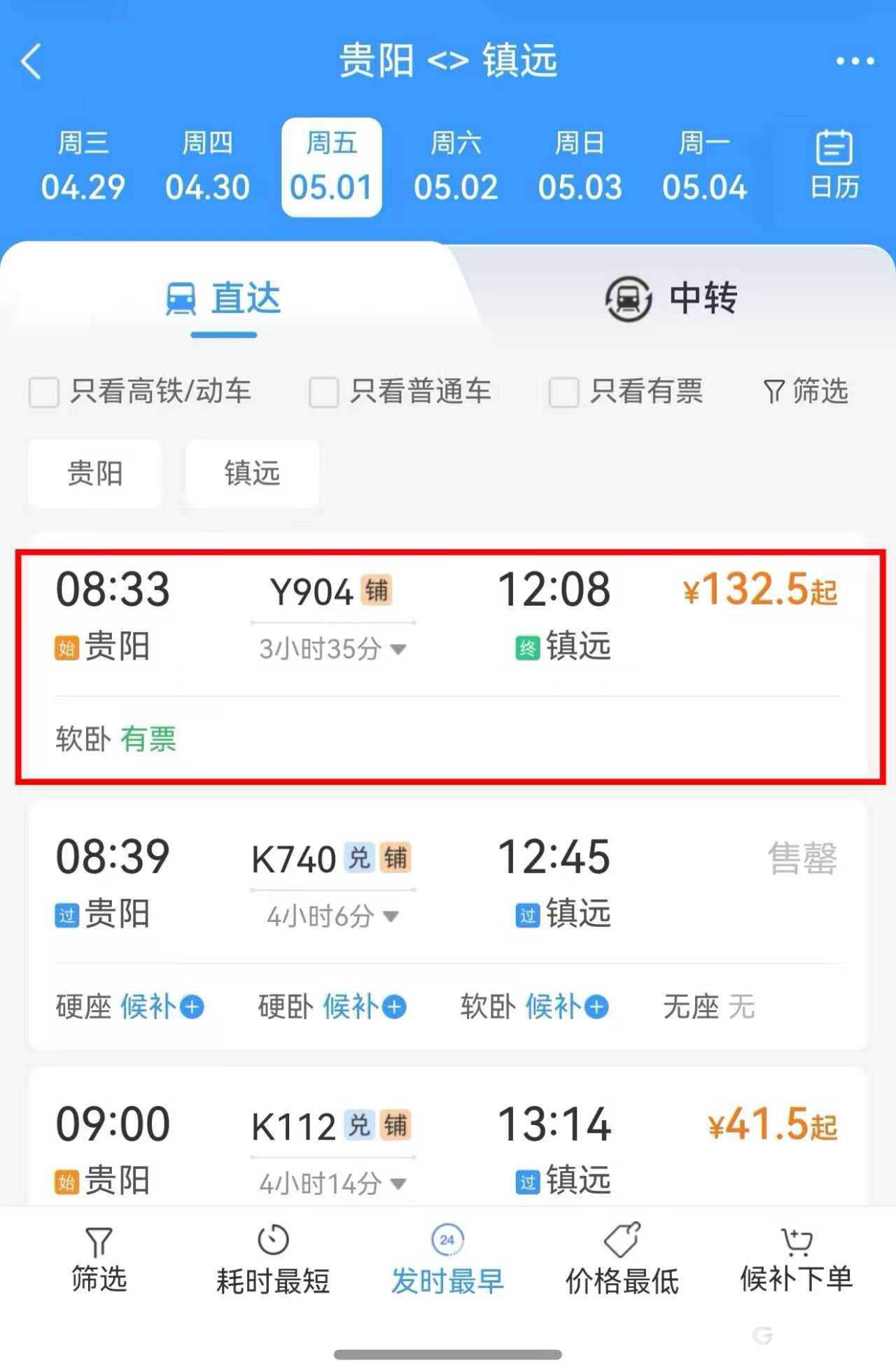Expand K740 stops via 4小时6分 arrow

pyautogui.click(x=391, y=916)
